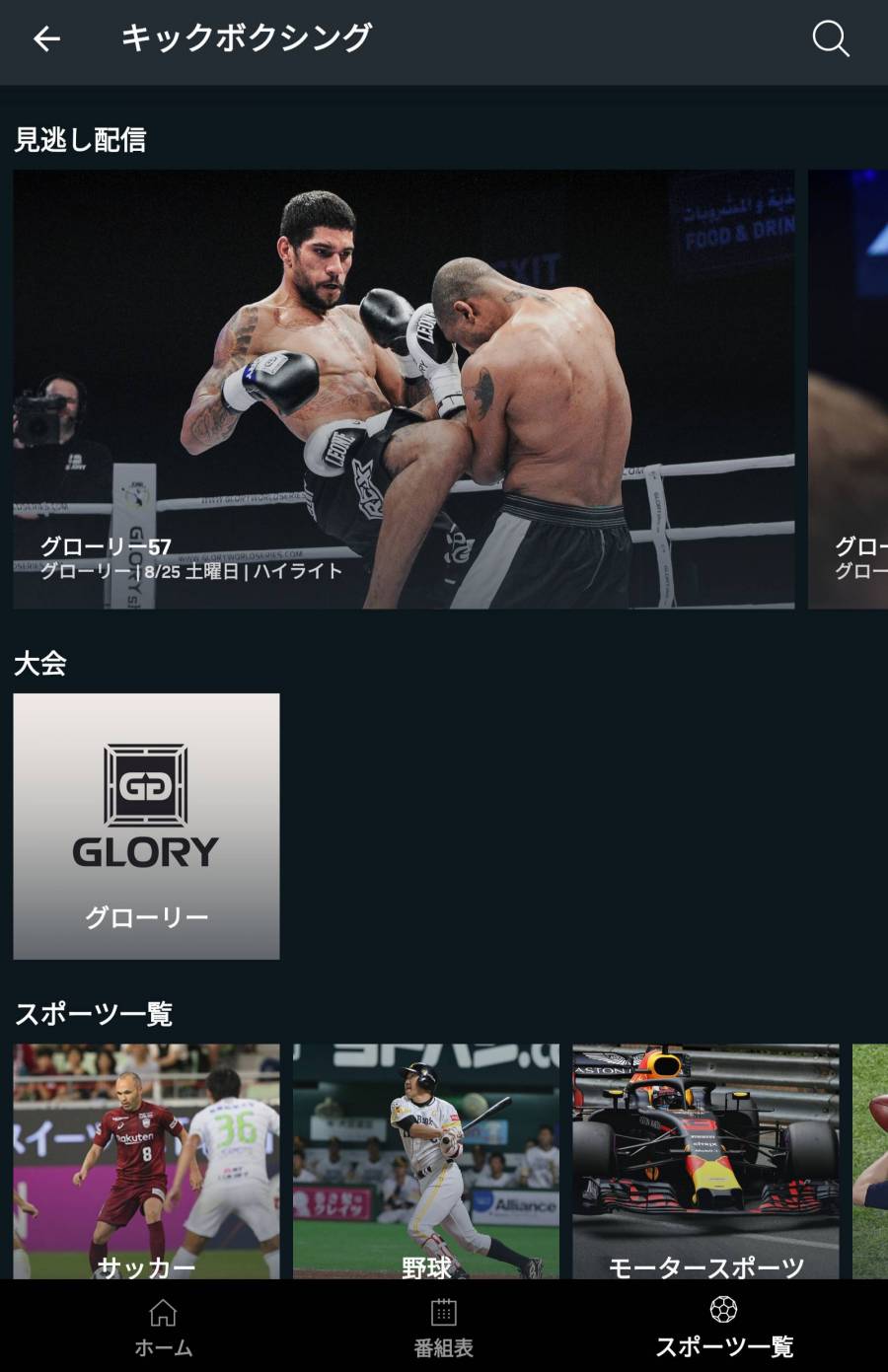This screenshot has width=888, height=1372.
Task: Play the グローリー57 highlight video
Action: (x=404, y=389)
